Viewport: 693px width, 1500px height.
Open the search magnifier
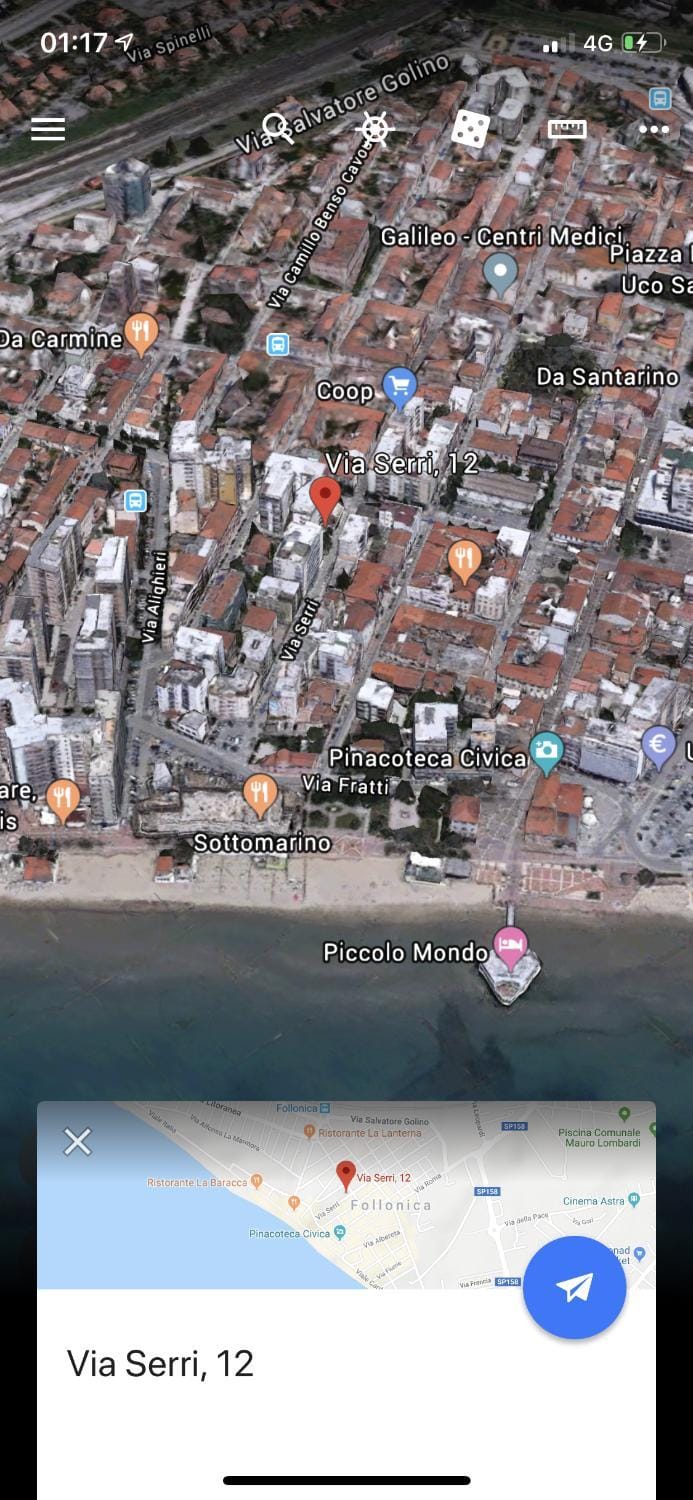click(x=277, y=129)
